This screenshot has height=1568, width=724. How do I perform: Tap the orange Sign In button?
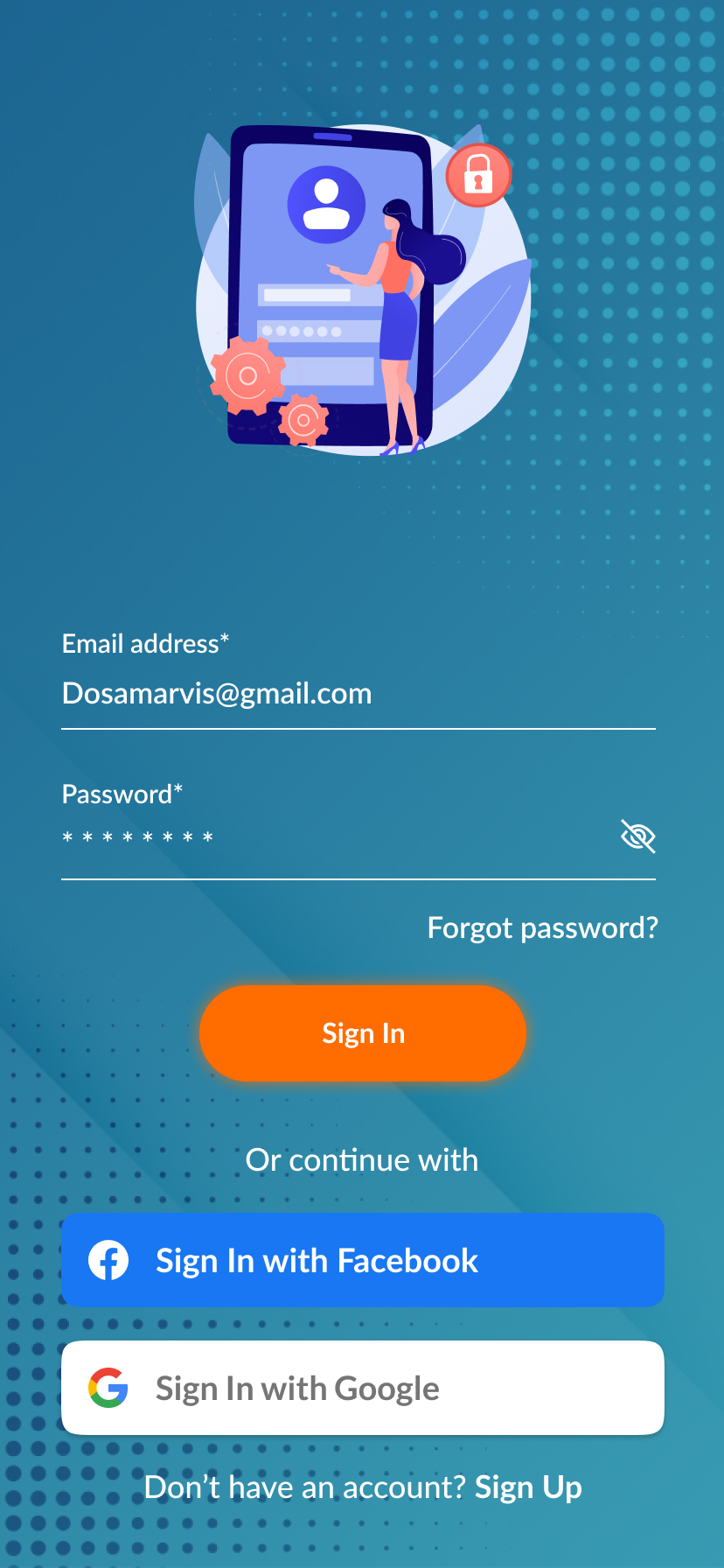click(363, 1033)
